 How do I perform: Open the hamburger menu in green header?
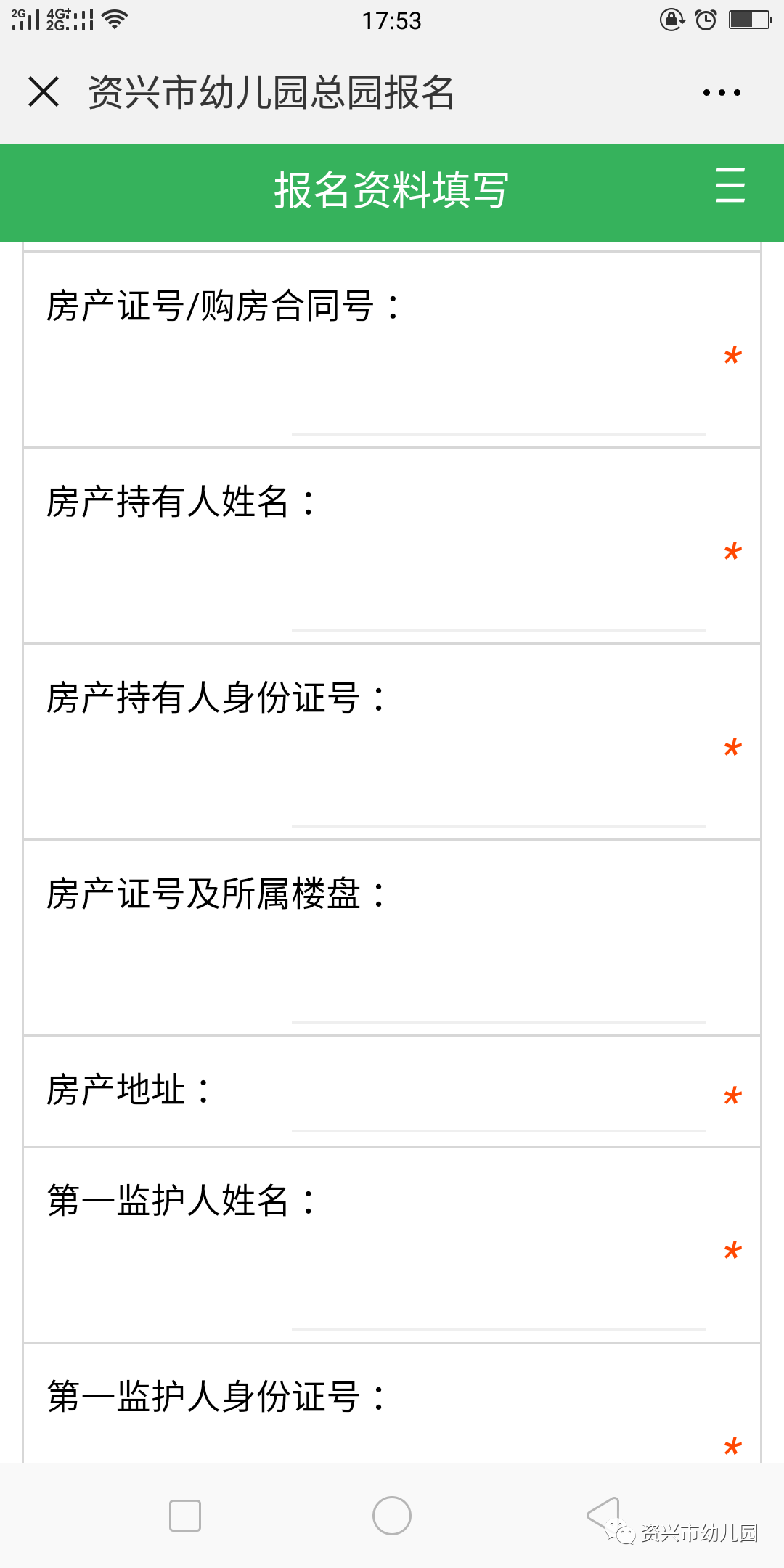(x=730, y=185)
